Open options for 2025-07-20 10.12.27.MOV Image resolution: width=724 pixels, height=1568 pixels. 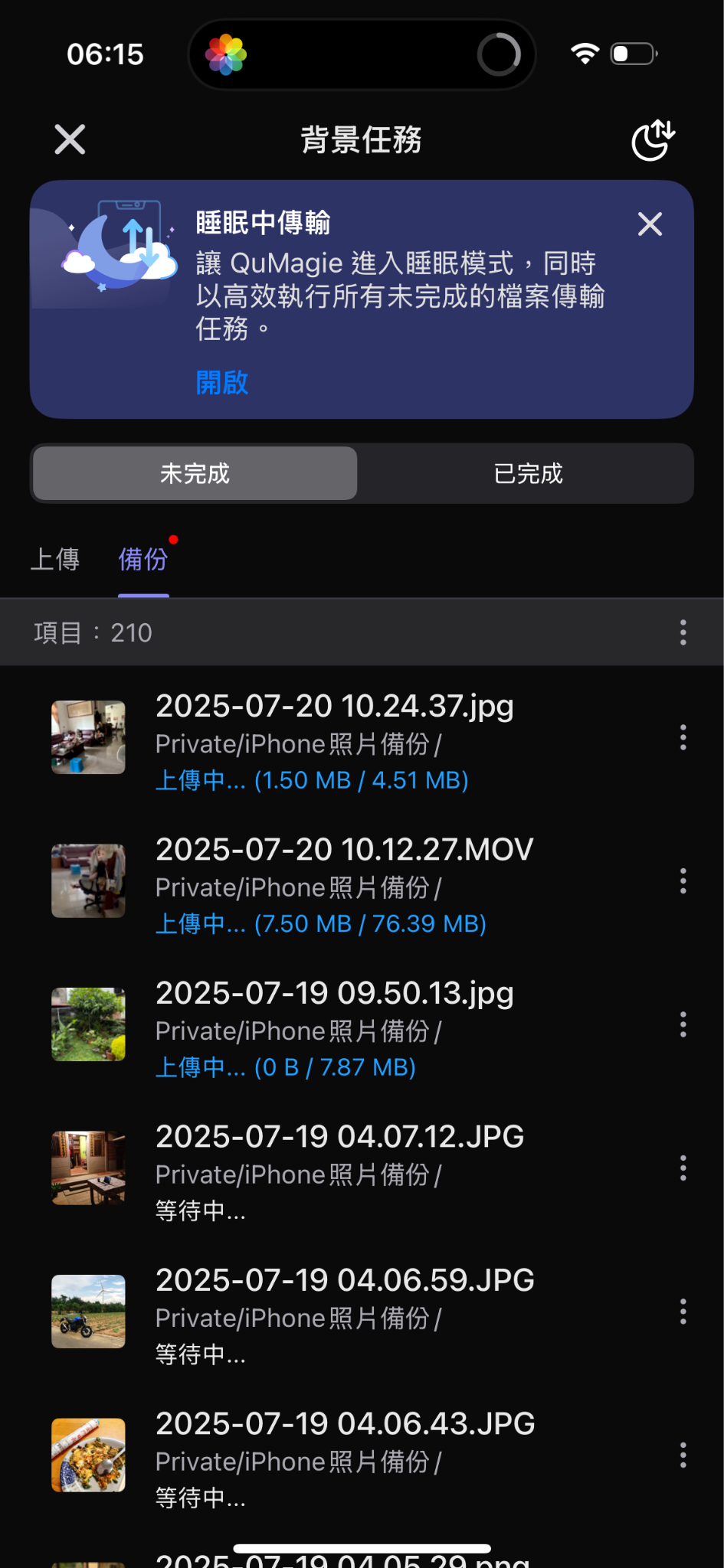(683, 880)
